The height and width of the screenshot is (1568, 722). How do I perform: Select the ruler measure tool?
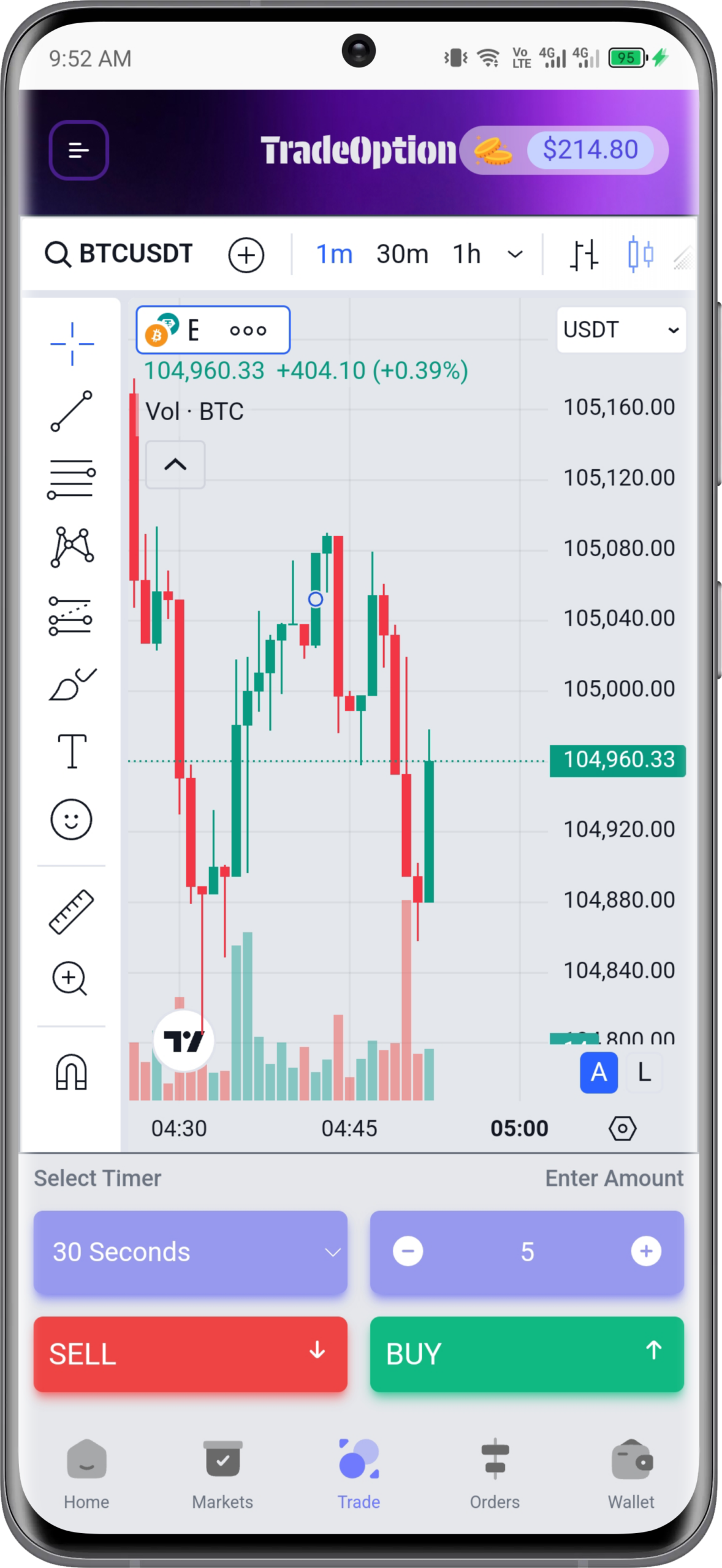coord(71,912)
